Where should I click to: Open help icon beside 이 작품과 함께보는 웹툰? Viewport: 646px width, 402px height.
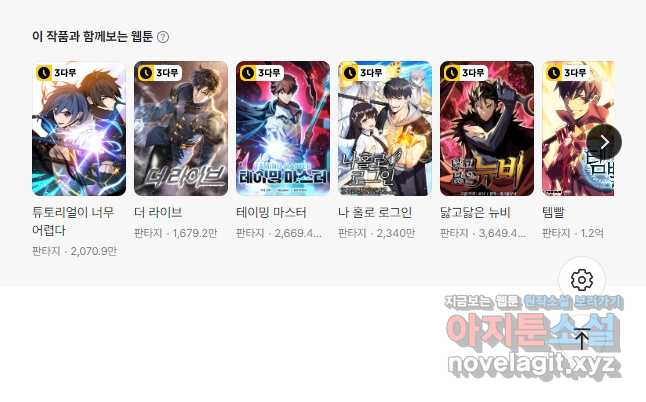click(163, 37)
